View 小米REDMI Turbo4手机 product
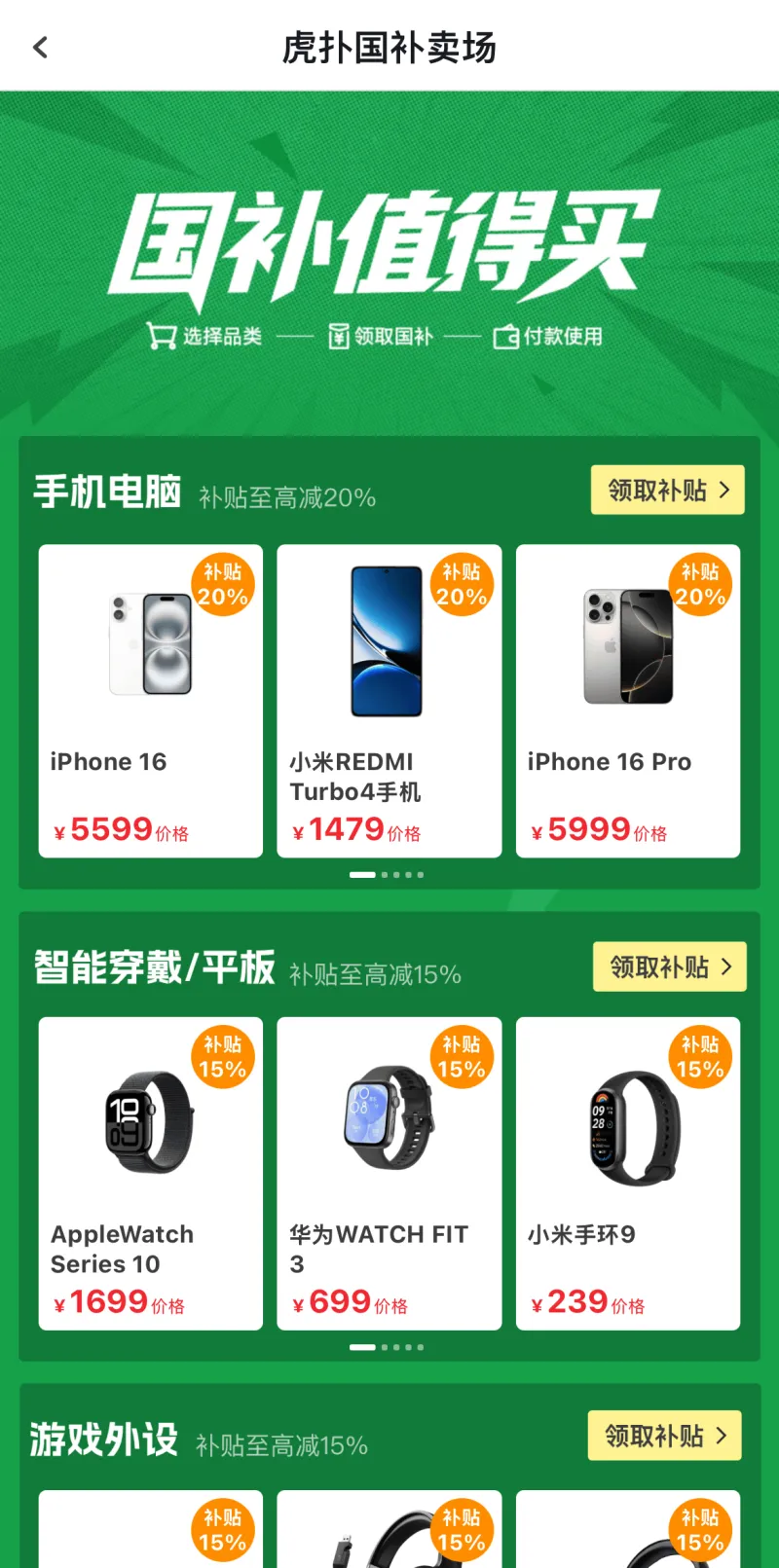The width and height of the screenshot is (779, 1568). tap(389, 701)
